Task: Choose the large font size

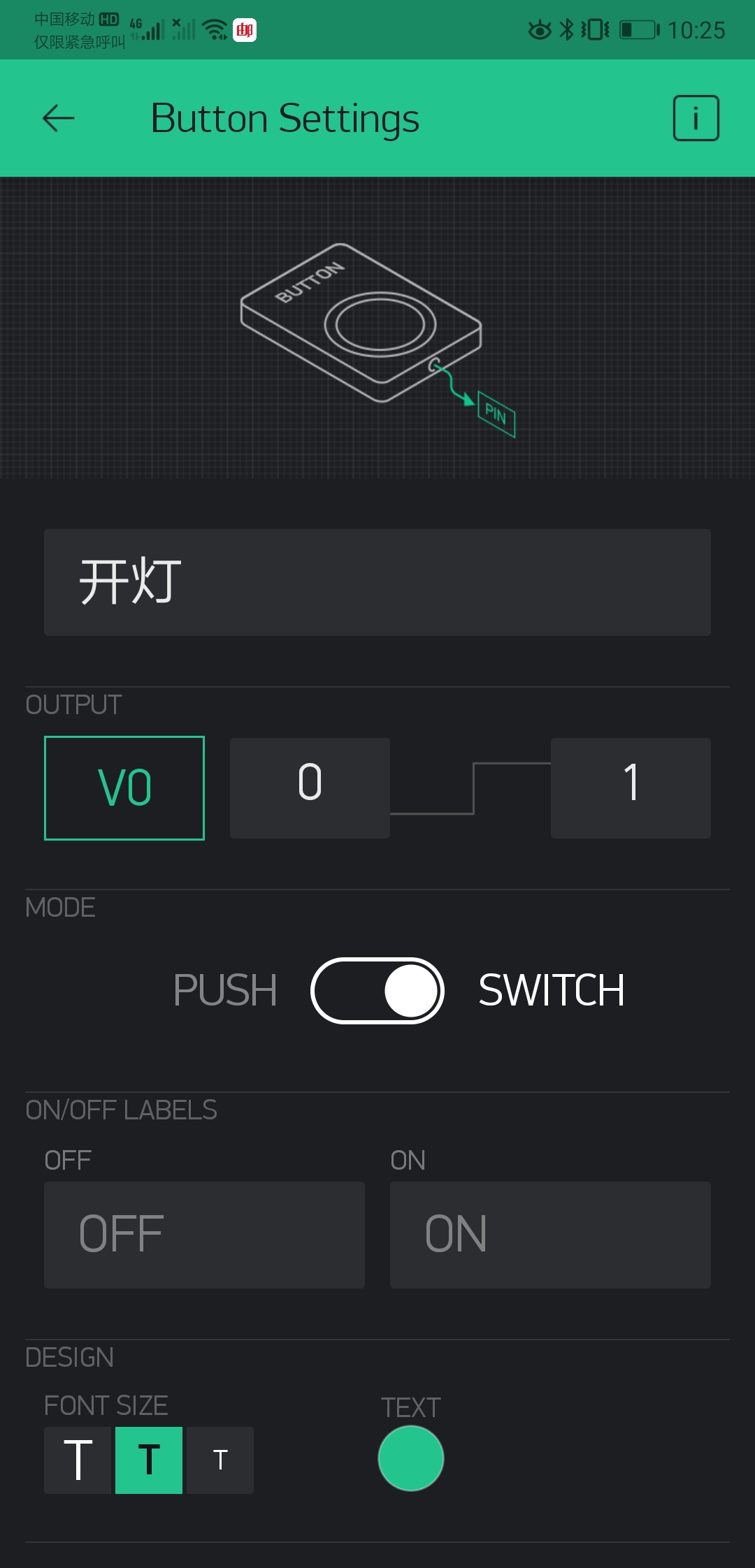Action: click(78, 1460)
